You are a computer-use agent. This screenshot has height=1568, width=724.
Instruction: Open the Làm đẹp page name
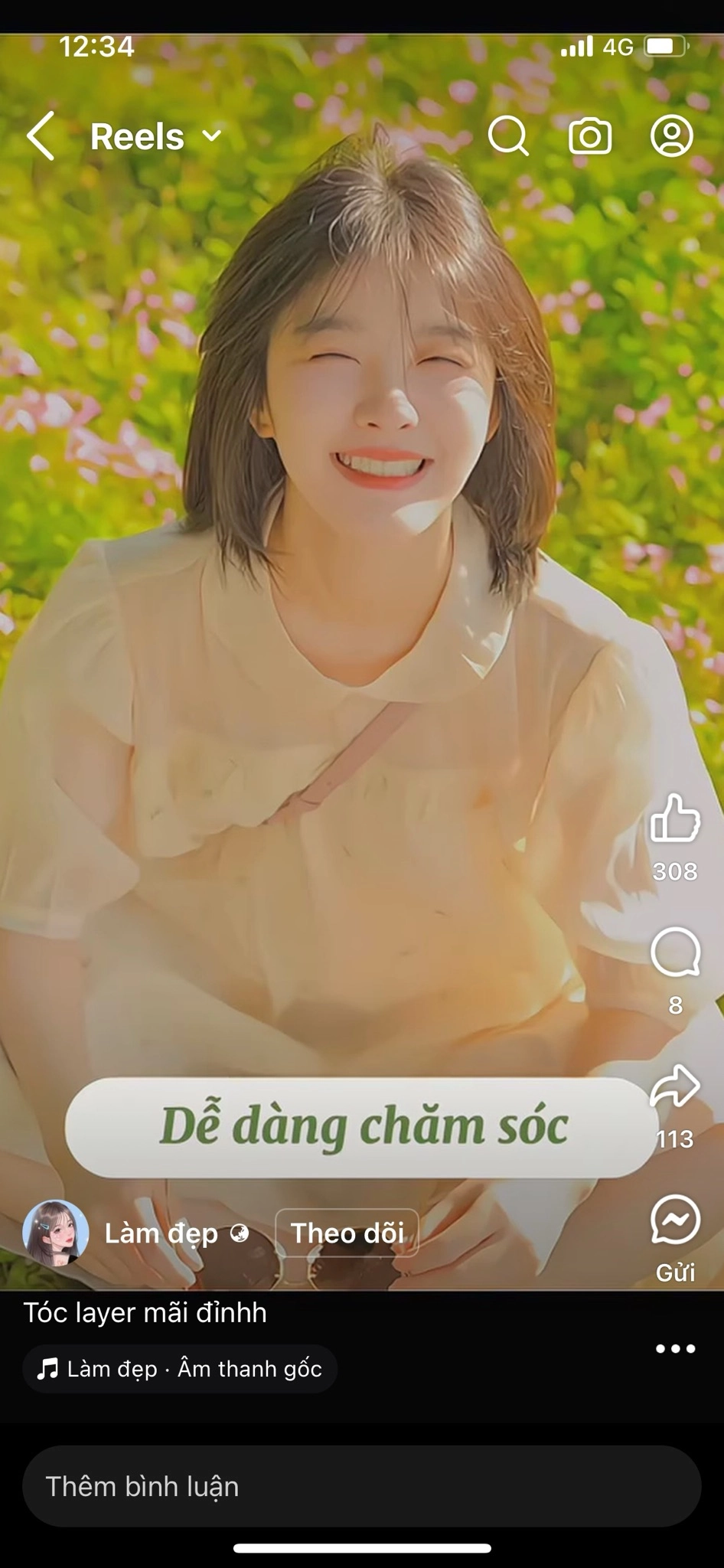(x=161, y=1233)
